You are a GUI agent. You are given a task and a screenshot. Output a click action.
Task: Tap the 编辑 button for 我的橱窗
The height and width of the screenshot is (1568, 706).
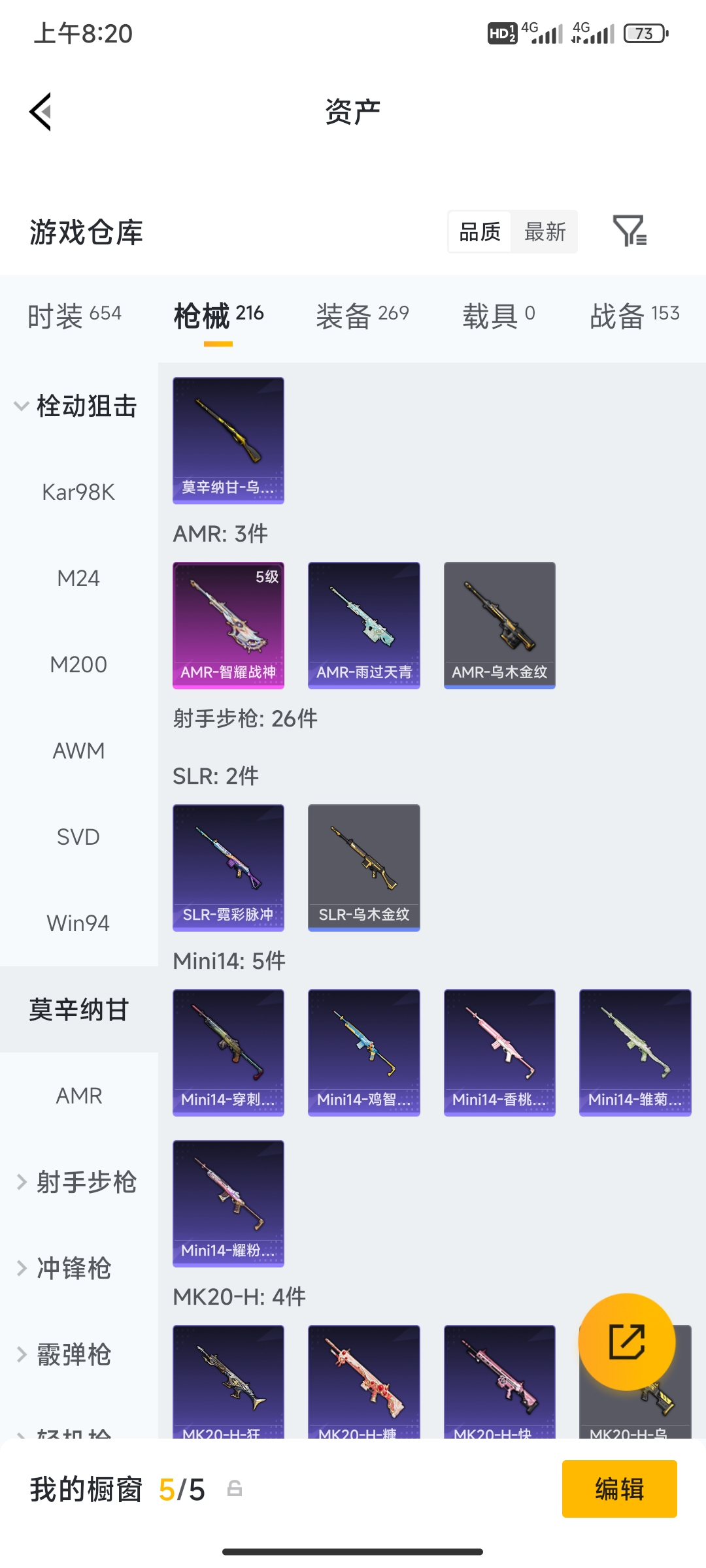(x=620, y=1489)
